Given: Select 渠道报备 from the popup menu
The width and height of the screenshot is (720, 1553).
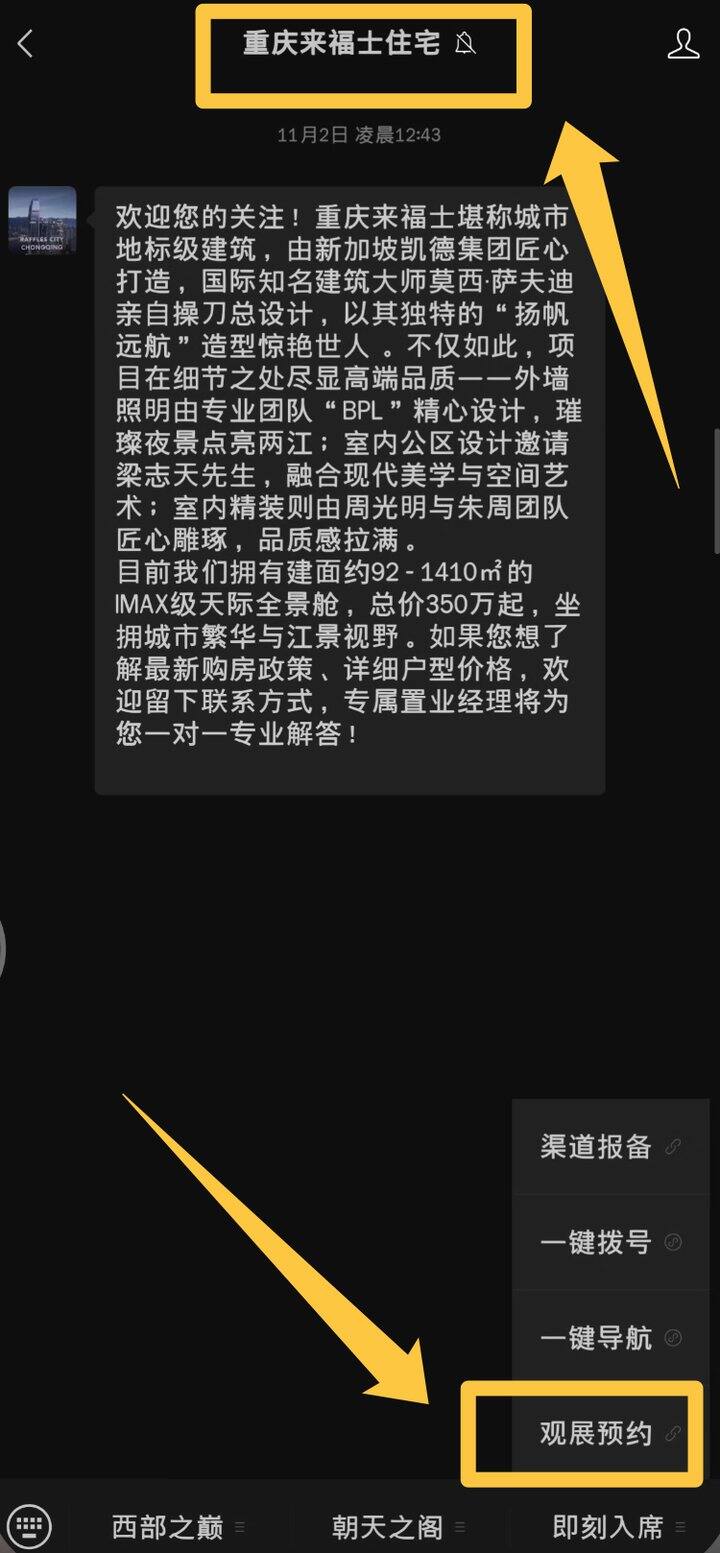Looking at the screenshot, I should [x=609, y=1147].
